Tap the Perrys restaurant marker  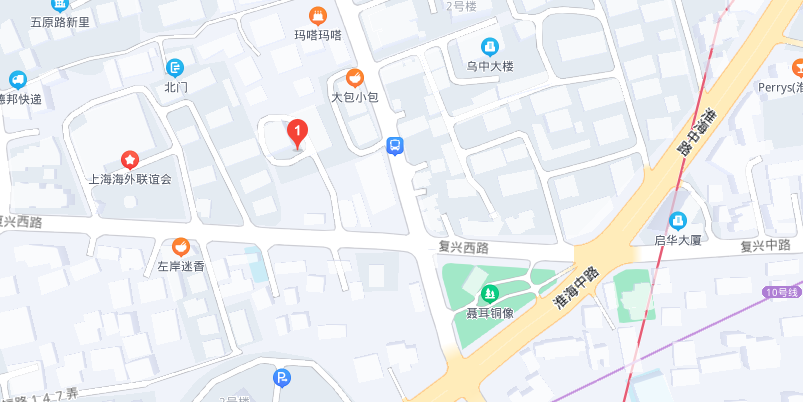pyautogui.click(x=797, y=68)
